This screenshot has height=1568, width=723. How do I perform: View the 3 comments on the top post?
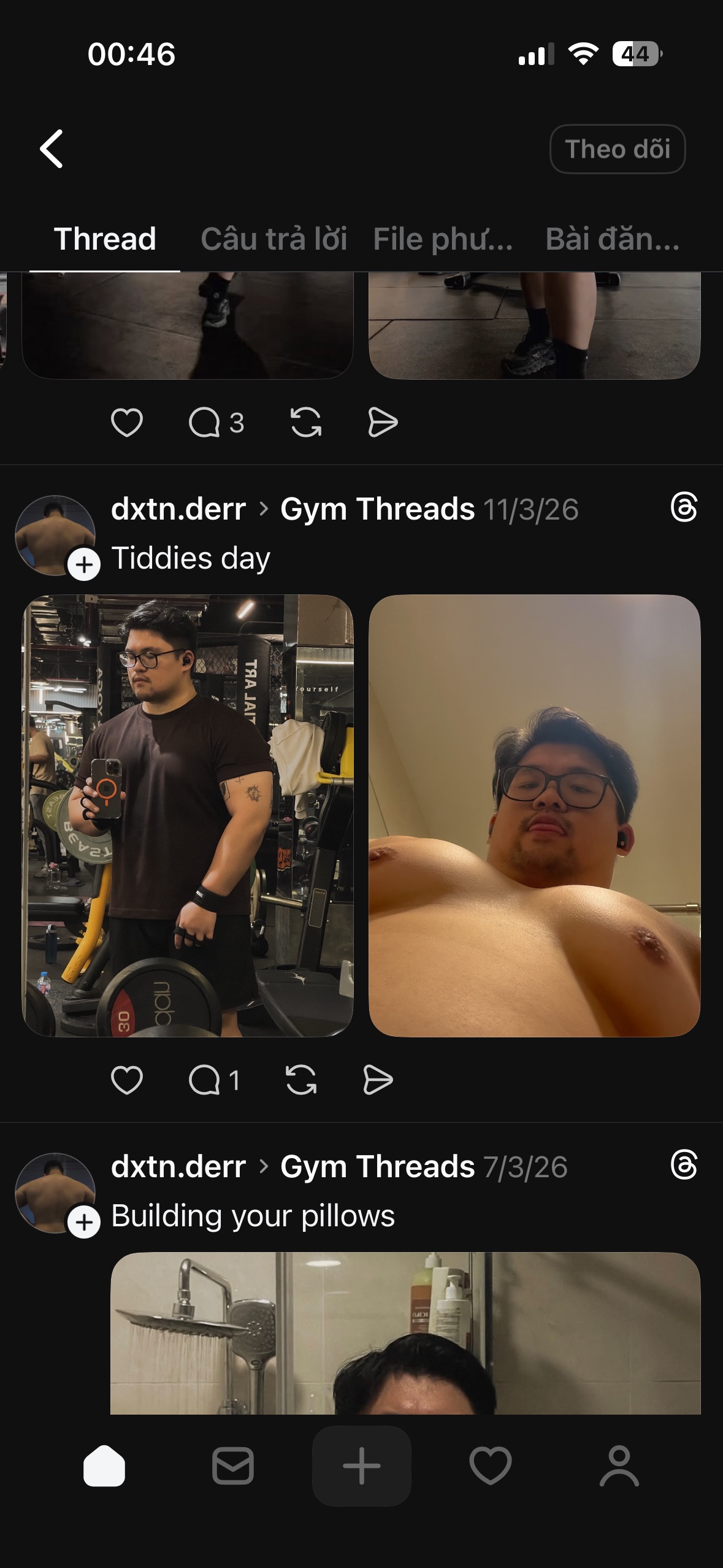click(x=216, y=422)
